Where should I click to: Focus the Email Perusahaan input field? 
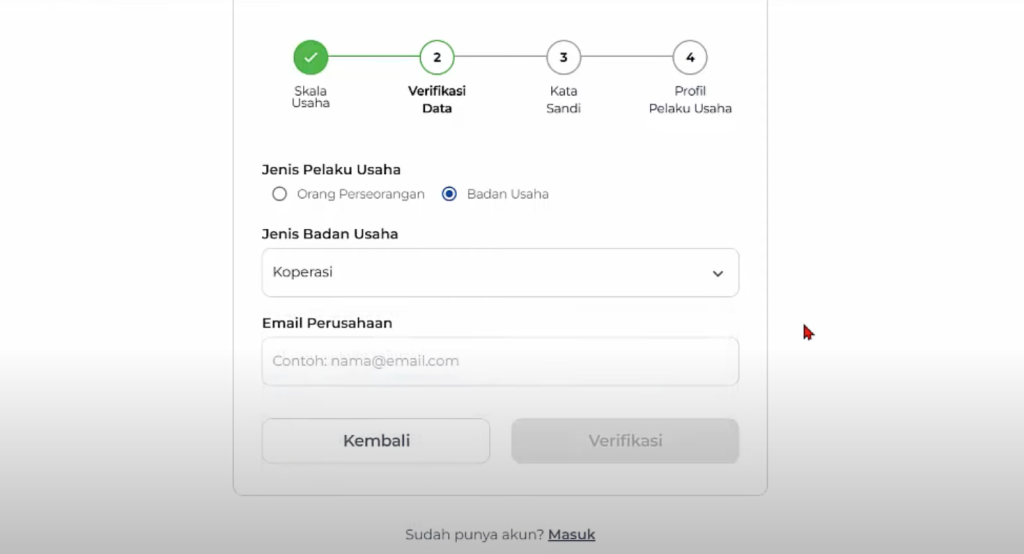(500, 361)
